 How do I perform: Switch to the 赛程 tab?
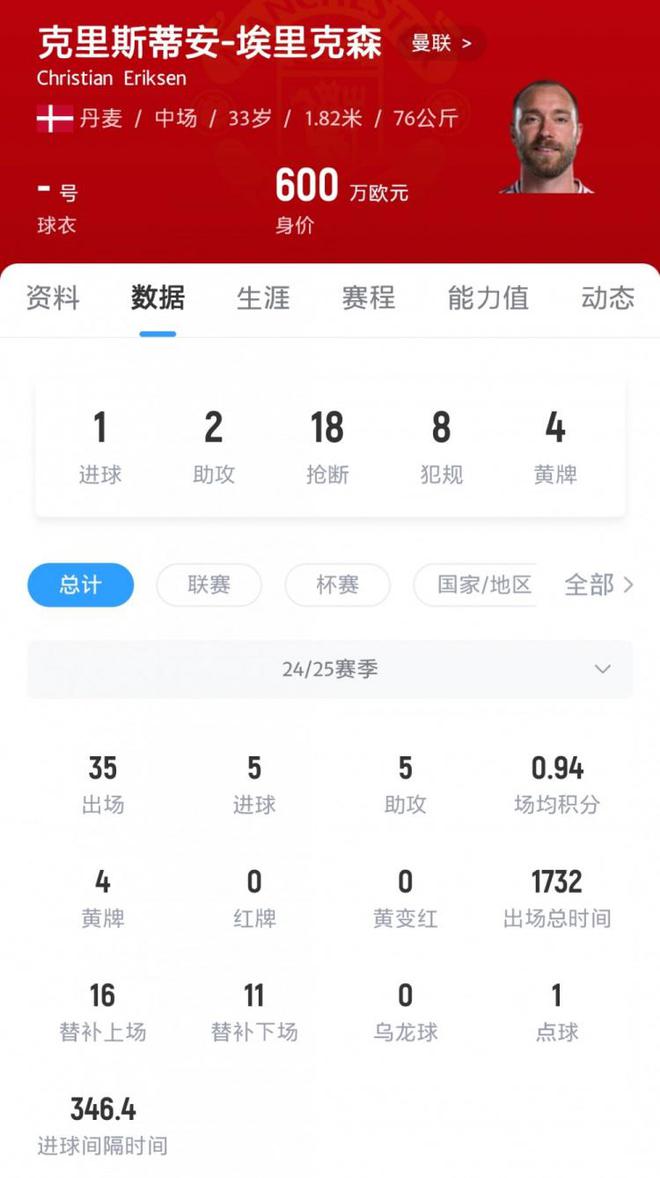(368, 298)
